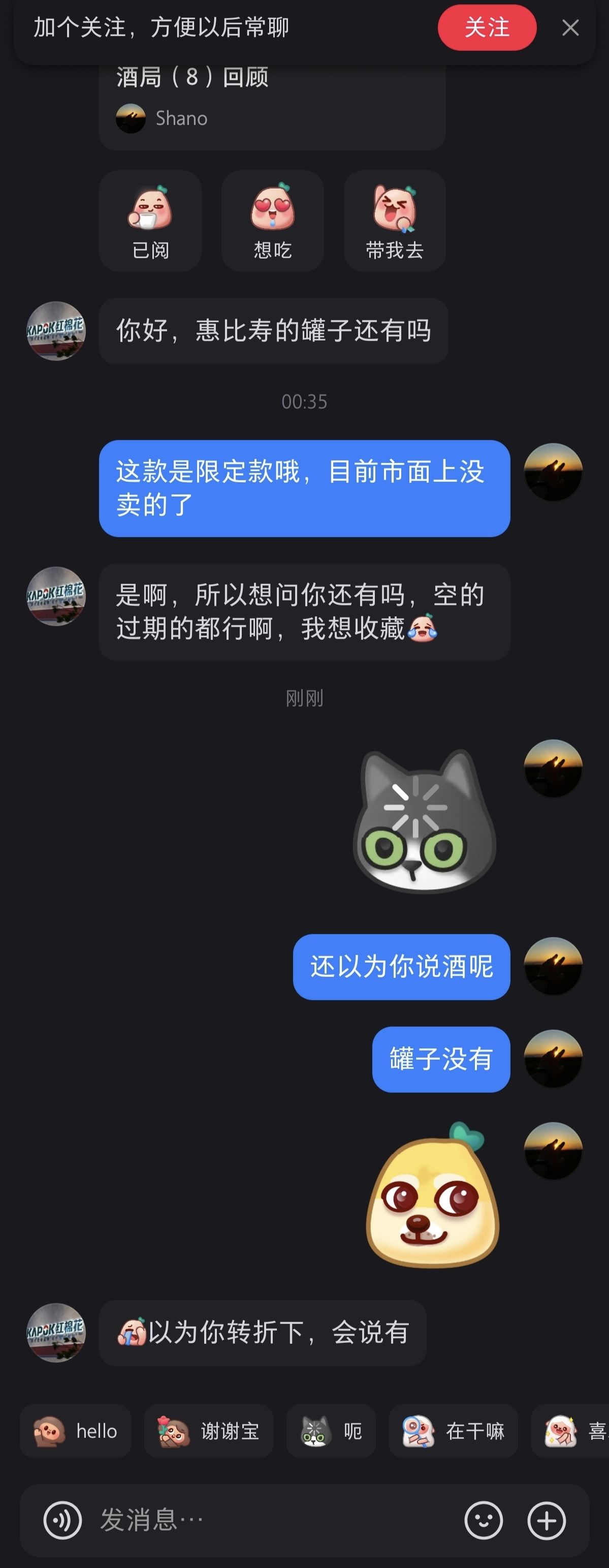Send the 已阅 quick reaction
609x1568 pixels.
pyautogui.click(x=150, y=221)
